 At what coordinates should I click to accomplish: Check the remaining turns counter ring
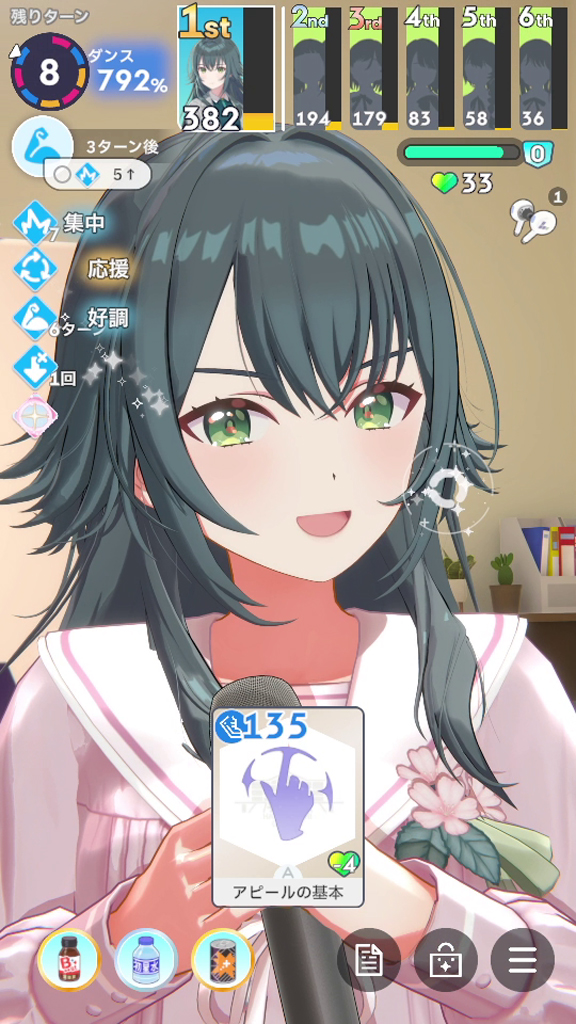[50, 72]
